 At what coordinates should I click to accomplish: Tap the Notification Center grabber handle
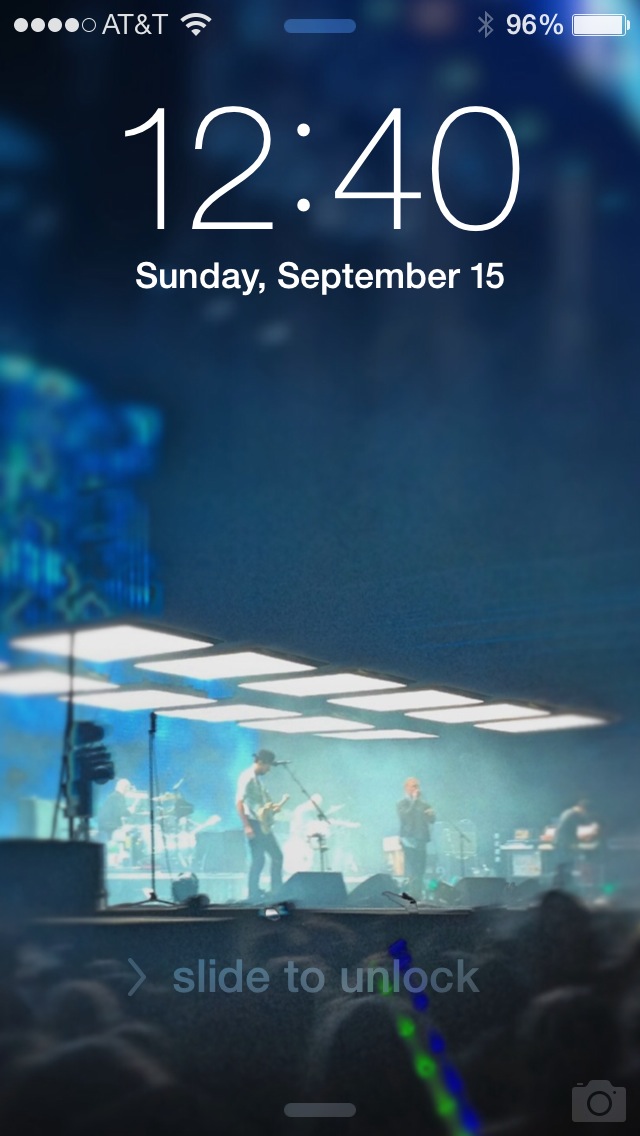(x=320, y=26)
